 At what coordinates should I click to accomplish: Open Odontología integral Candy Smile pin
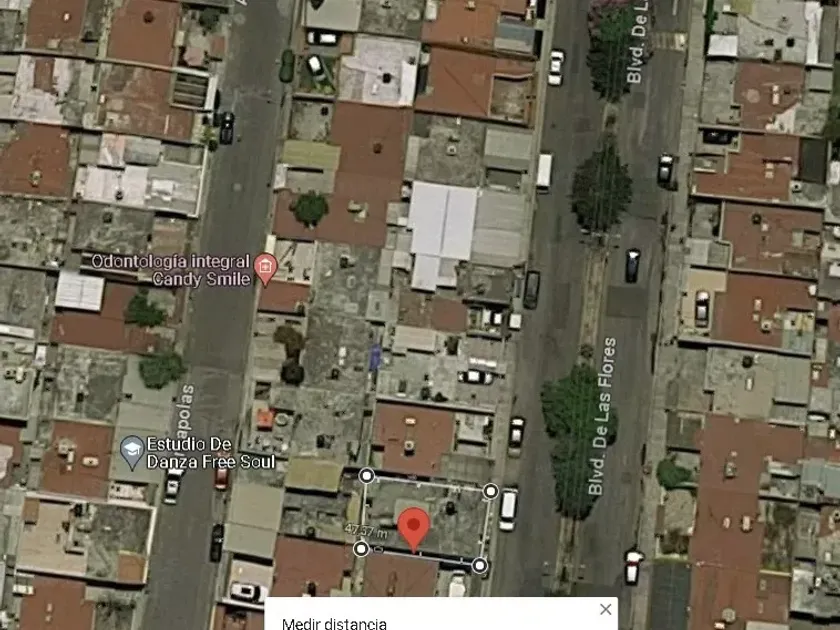click(265, 269)
